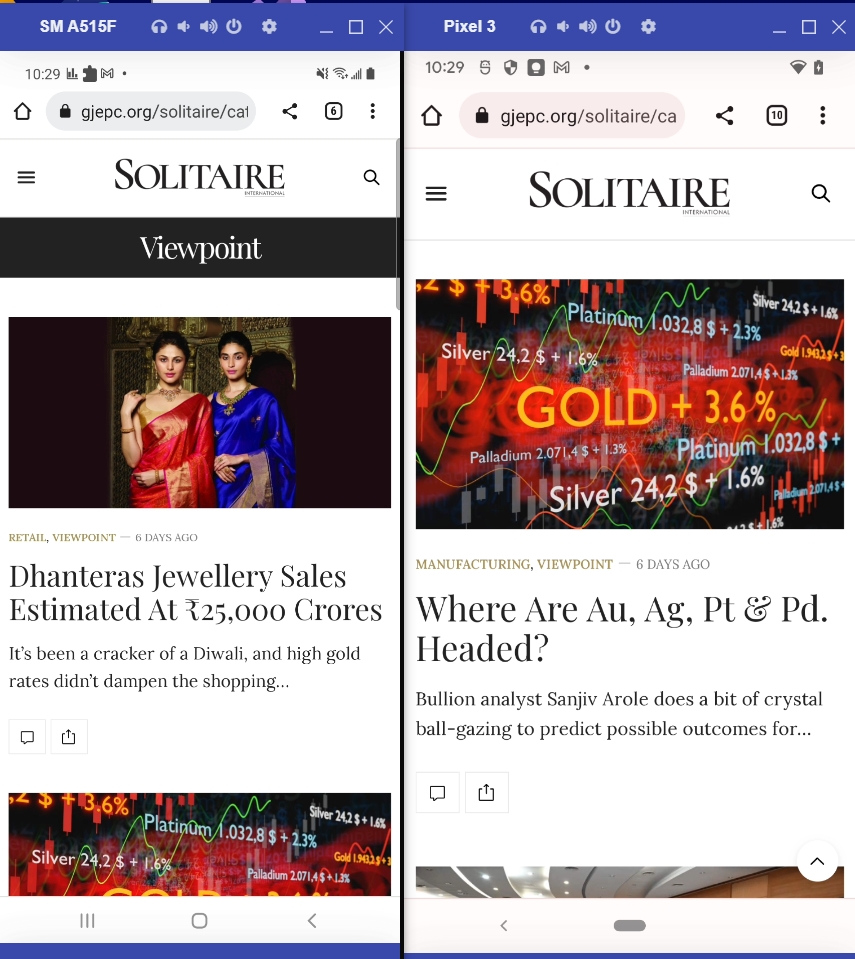Open the 'Where Are Au, Ag, Pt & Pd. Headed?' headline
855x959 pixels.
coord(621,628)
